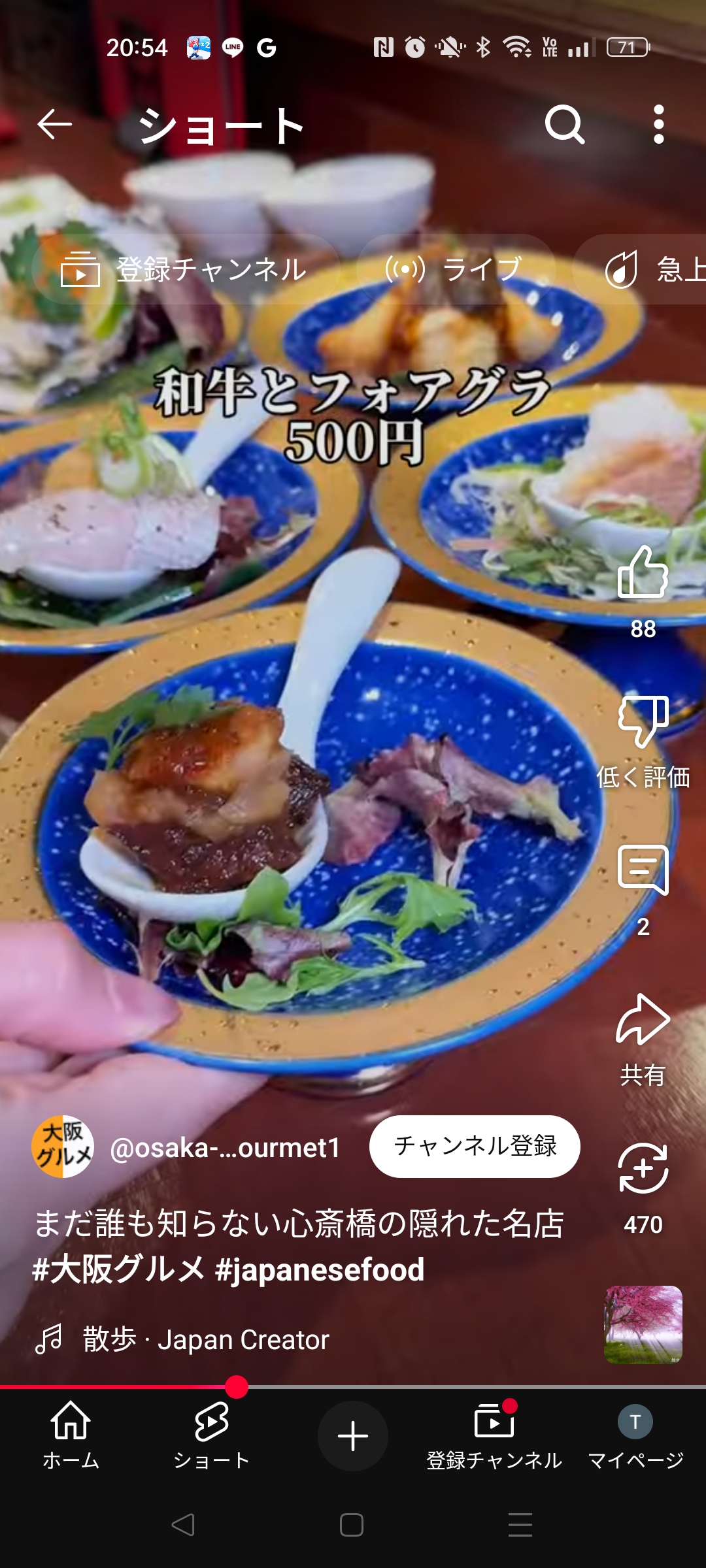The width and height of the screenshot is (706, 1568).
Task: Share this Short via 共有
Action: click(x=643, y=1019)
